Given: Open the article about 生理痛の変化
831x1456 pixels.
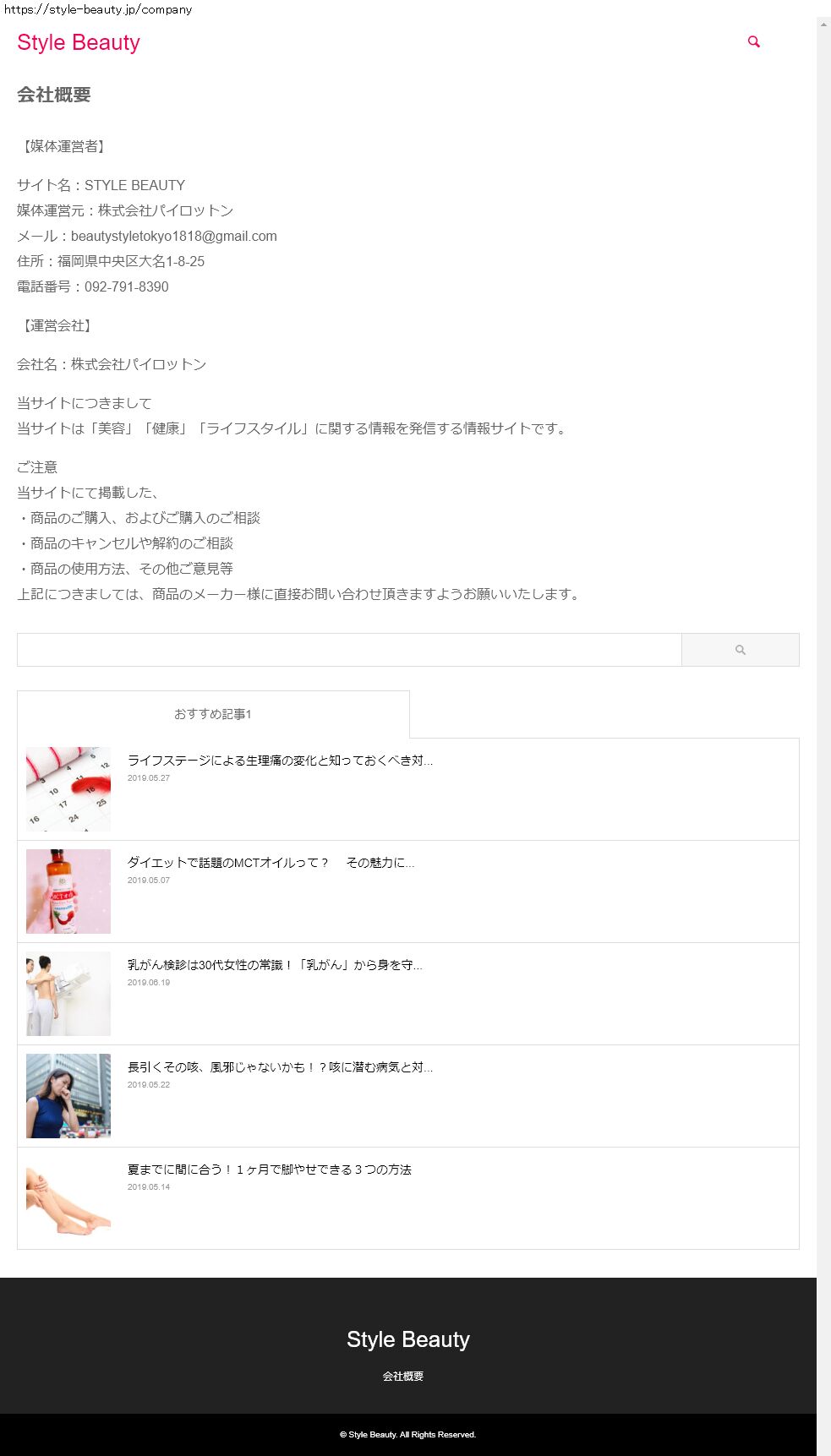Looking at the screenshot, I should (x=280, y=761).
